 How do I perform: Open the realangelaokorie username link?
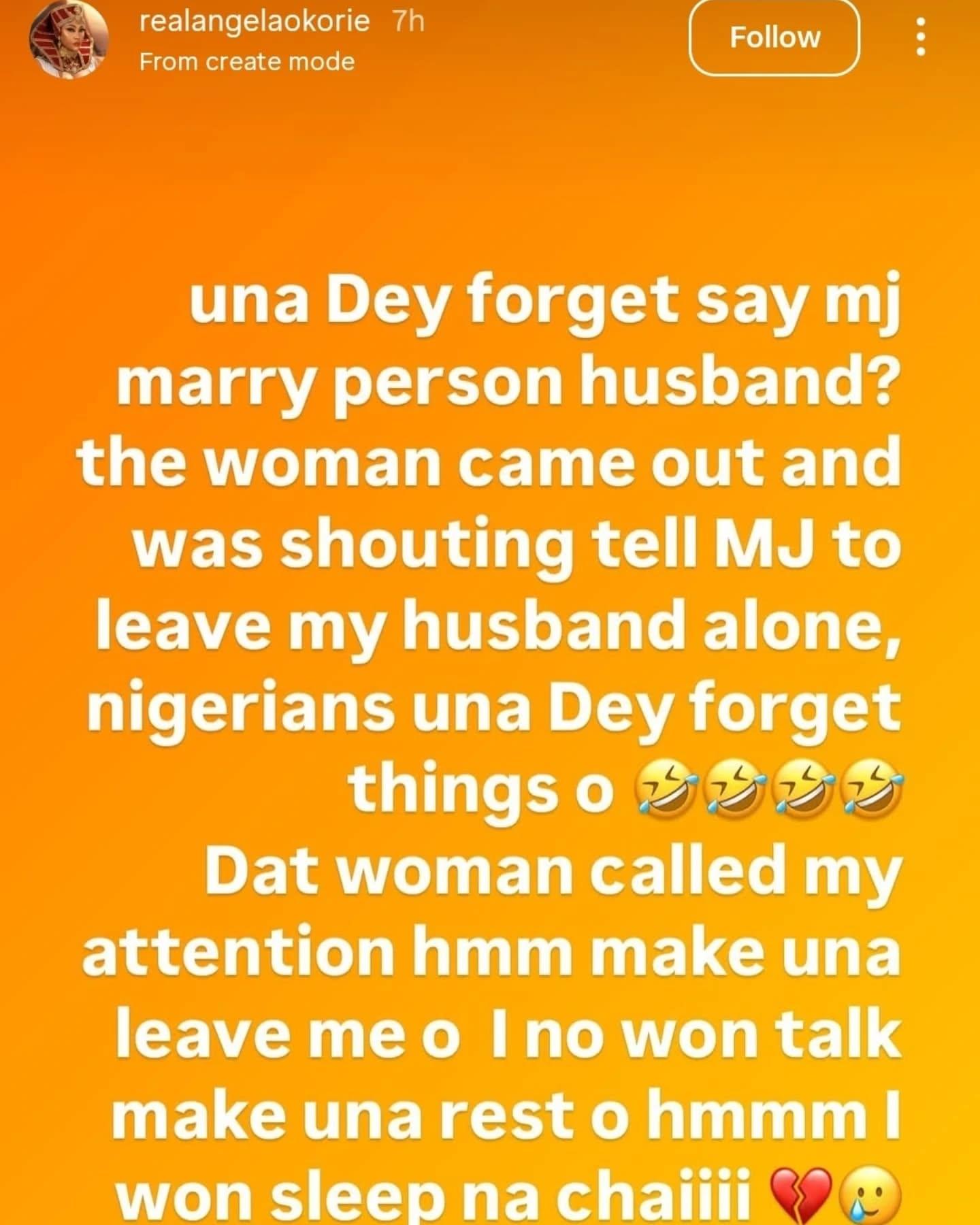(254, 21)
